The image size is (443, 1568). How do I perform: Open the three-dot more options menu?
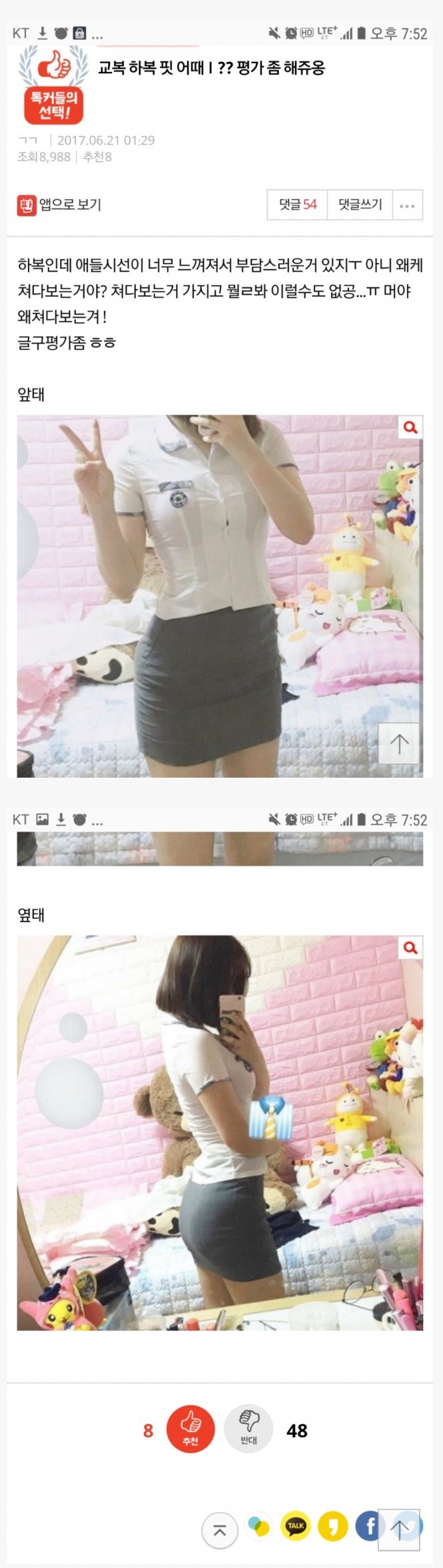(407, 205)
